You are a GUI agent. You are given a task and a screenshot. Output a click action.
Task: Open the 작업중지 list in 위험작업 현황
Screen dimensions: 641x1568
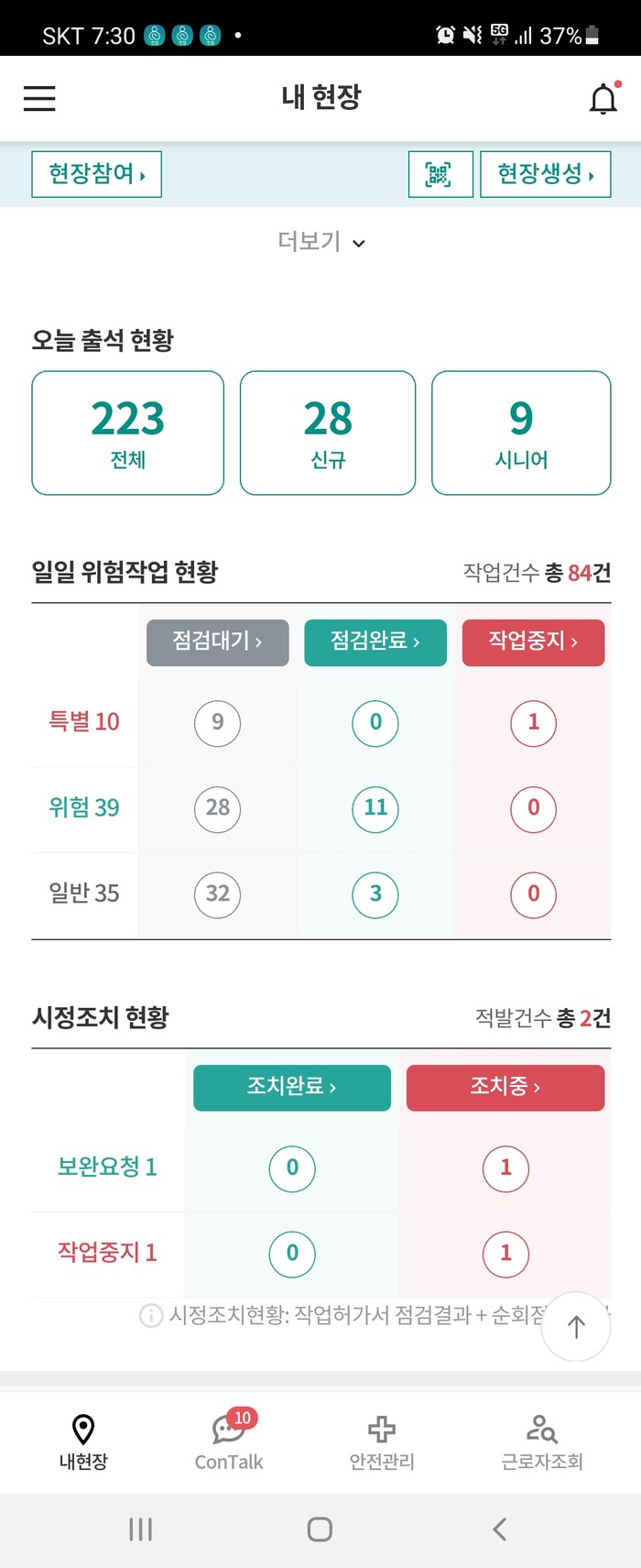[533, 641]
